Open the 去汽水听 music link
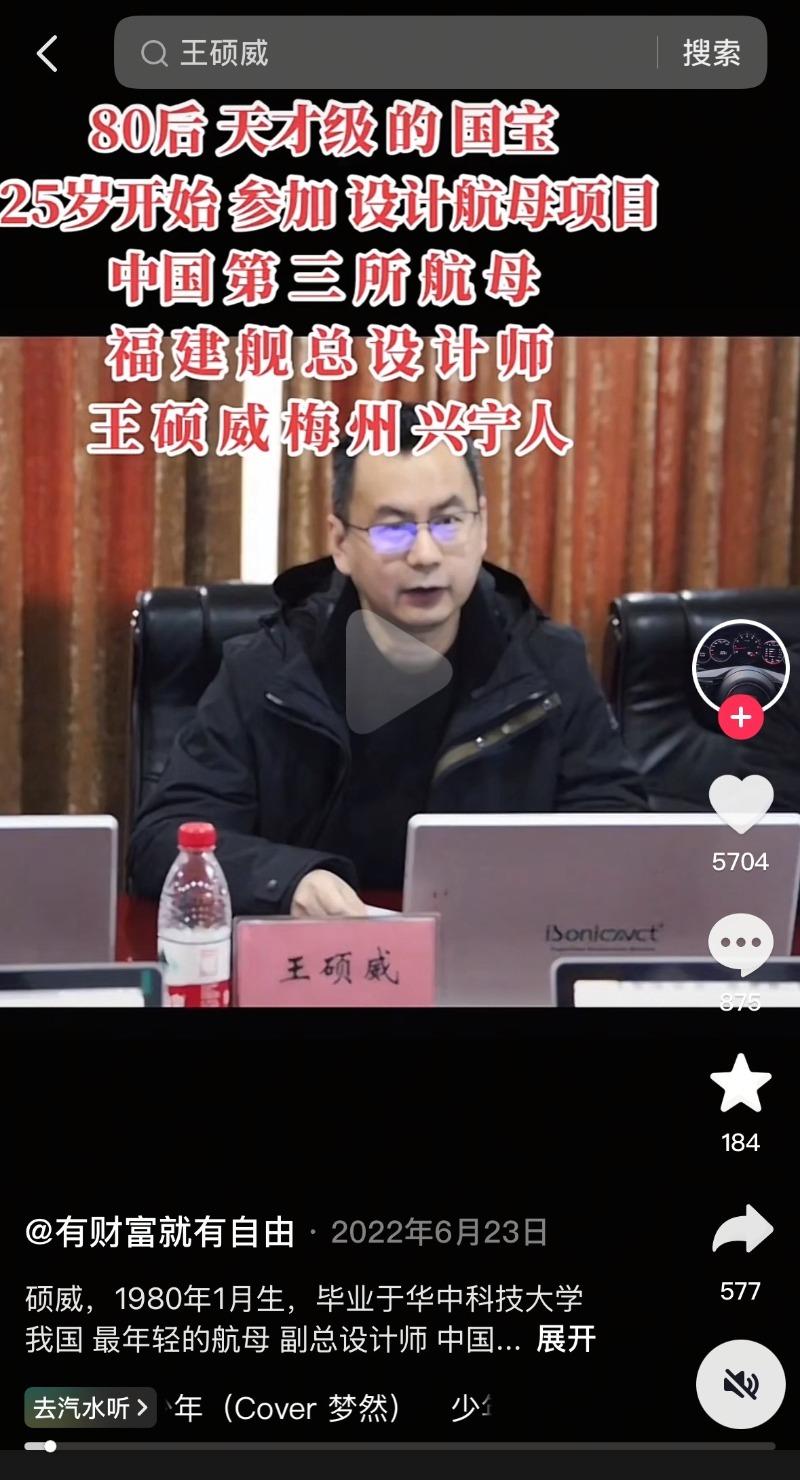Viewport: 800px width, 1480px height. click(x=90, y=1408)
